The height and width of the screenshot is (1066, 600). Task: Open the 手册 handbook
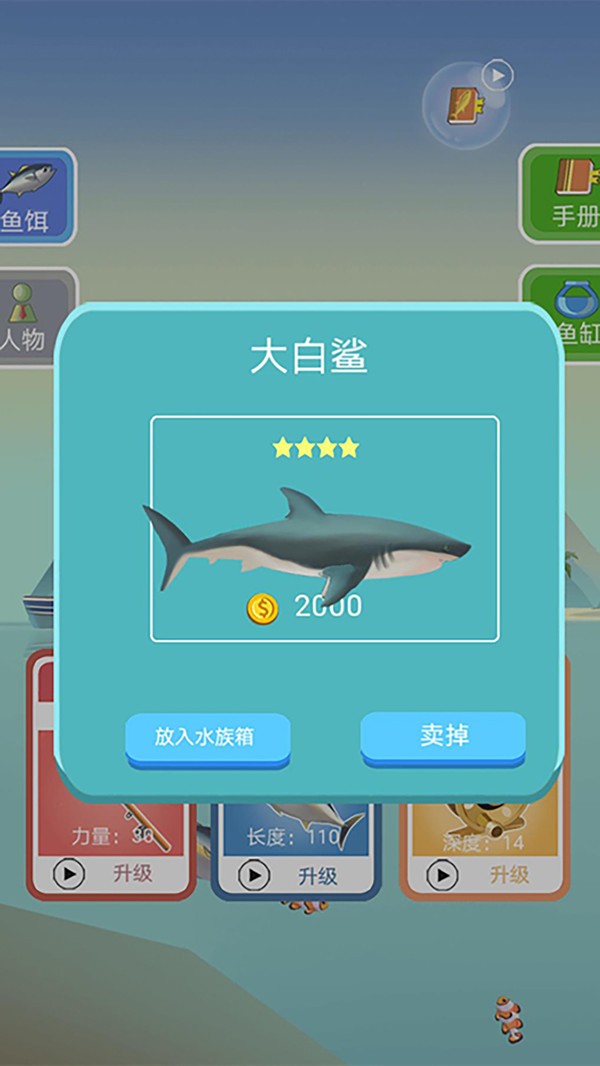[564, 193]
